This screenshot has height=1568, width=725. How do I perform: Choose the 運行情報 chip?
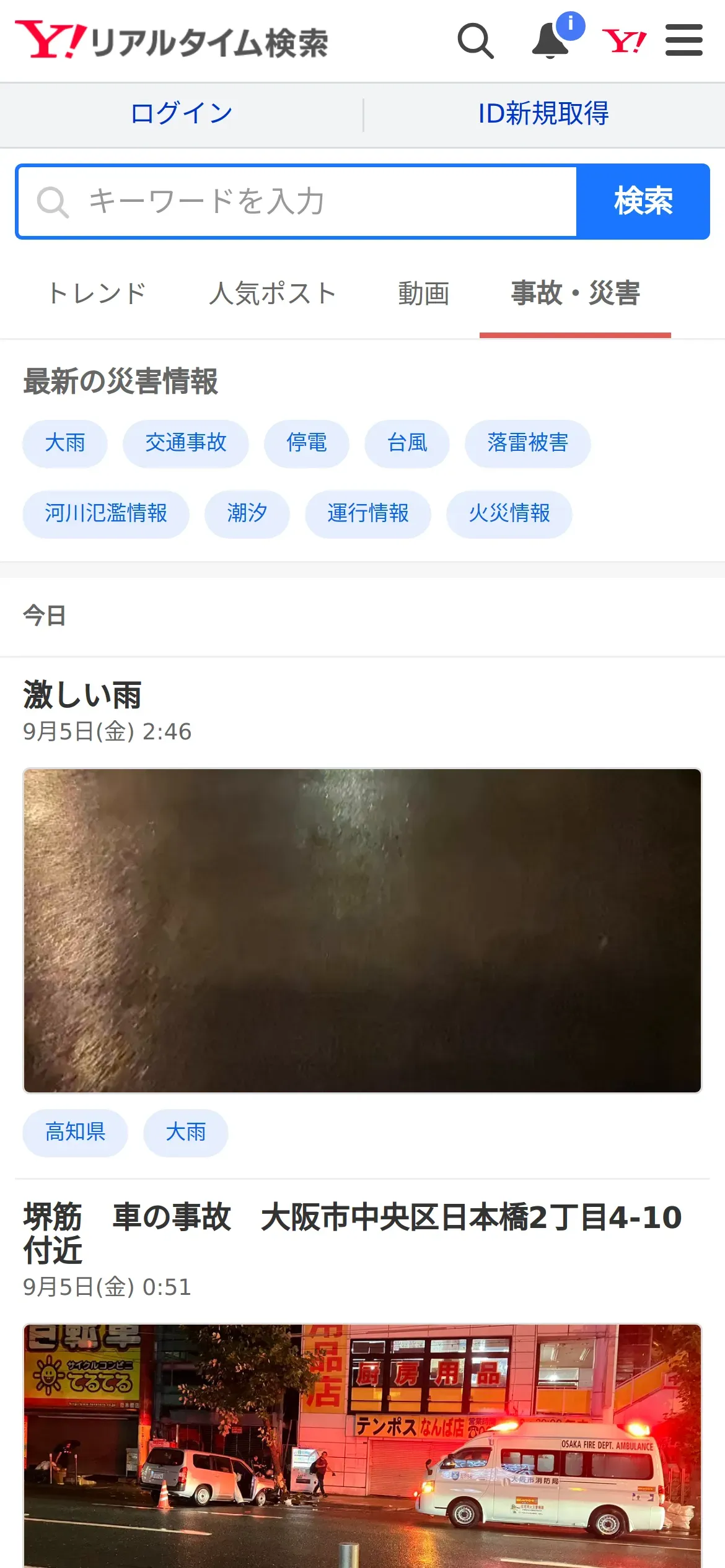tap(368, 514)
